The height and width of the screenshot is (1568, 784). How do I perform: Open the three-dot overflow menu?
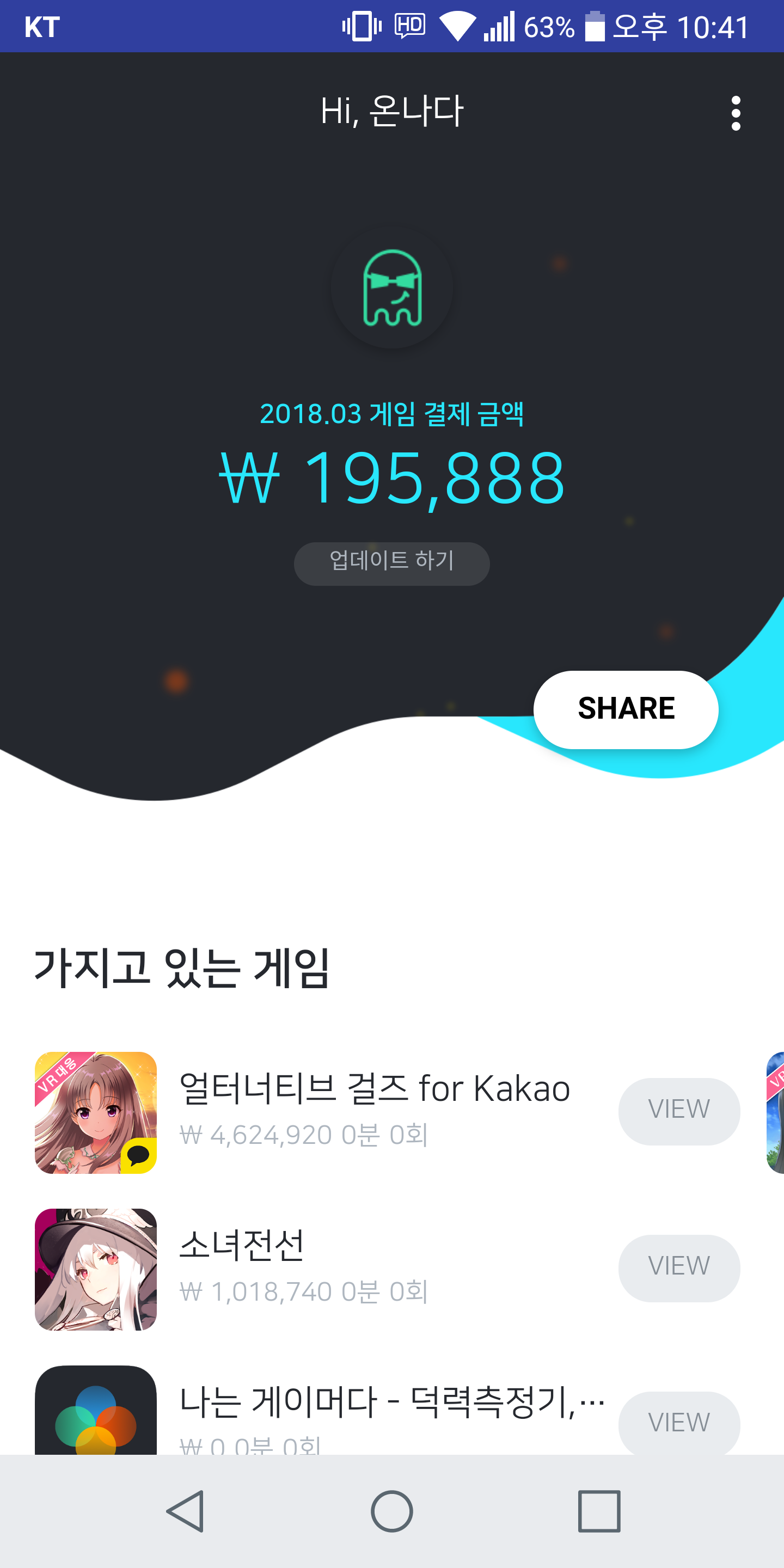click(736, 113)
